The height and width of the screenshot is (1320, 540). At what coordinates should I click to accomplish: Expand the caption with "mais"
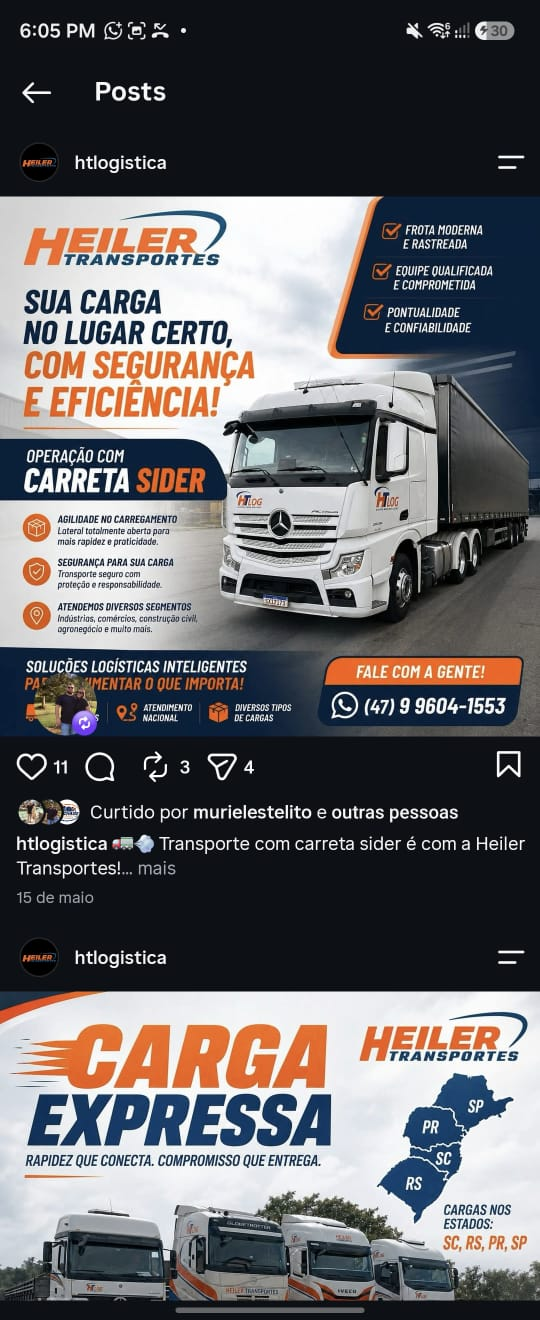(157, 868)
